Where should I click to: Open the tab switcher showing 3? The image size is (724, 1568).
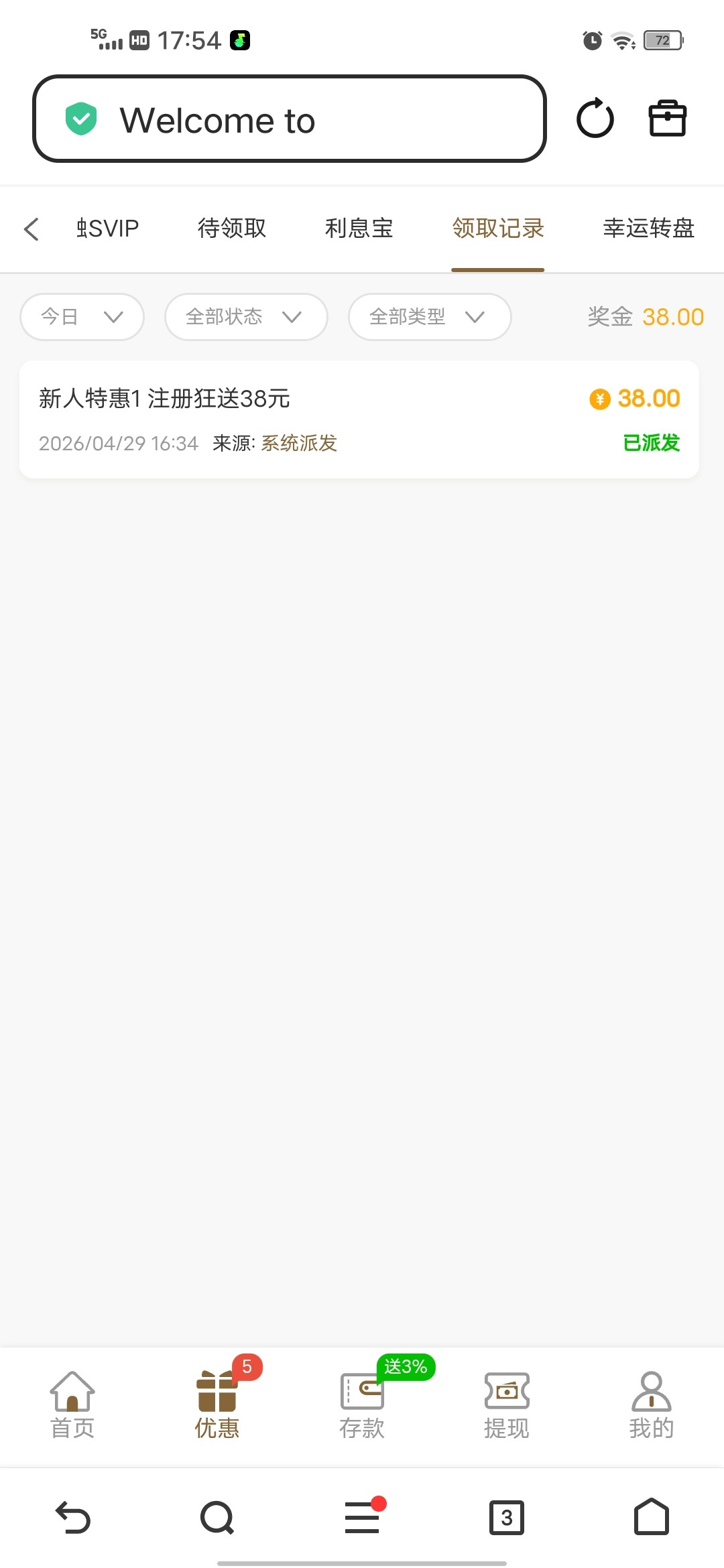click(x=507, y=1518)
